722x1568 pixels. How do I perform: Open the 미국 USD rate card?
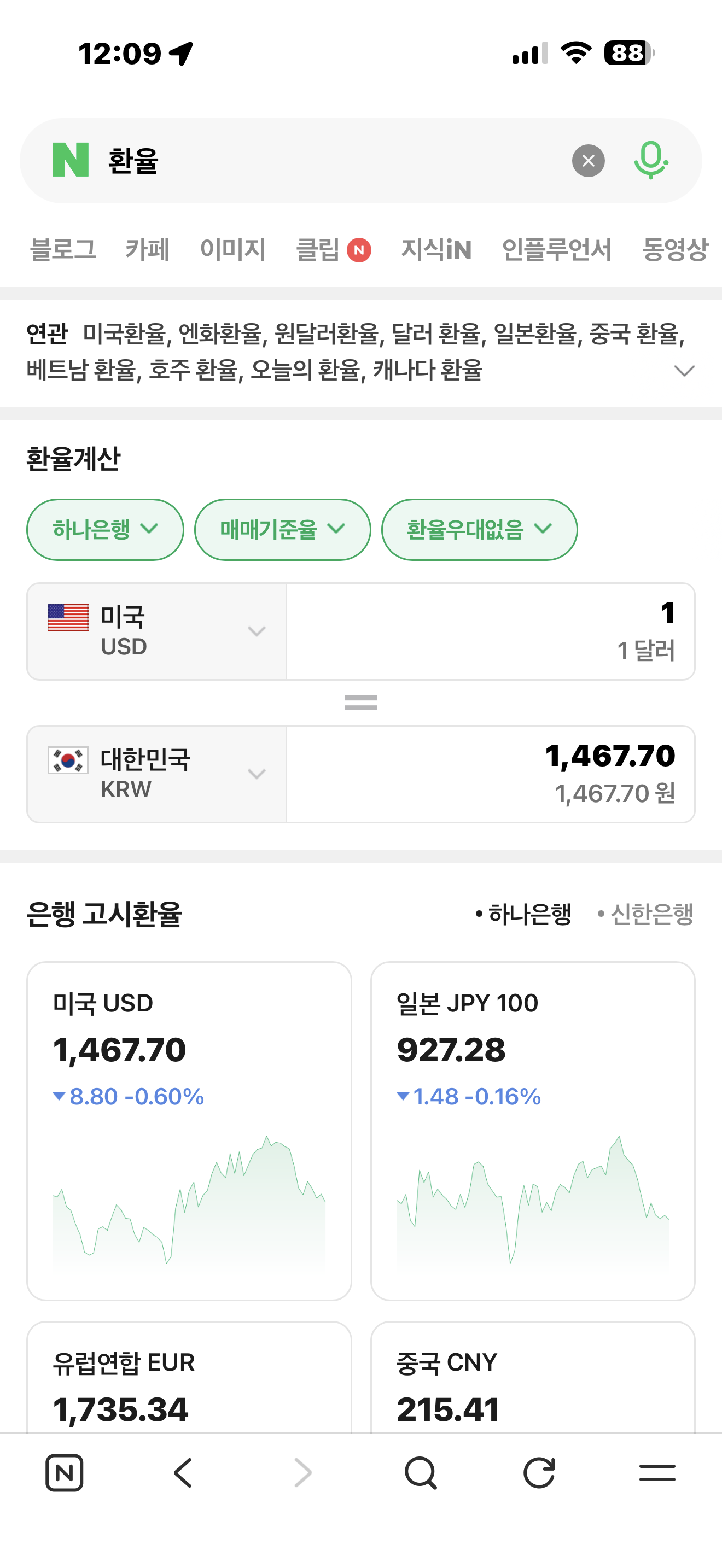[189, 1130]
